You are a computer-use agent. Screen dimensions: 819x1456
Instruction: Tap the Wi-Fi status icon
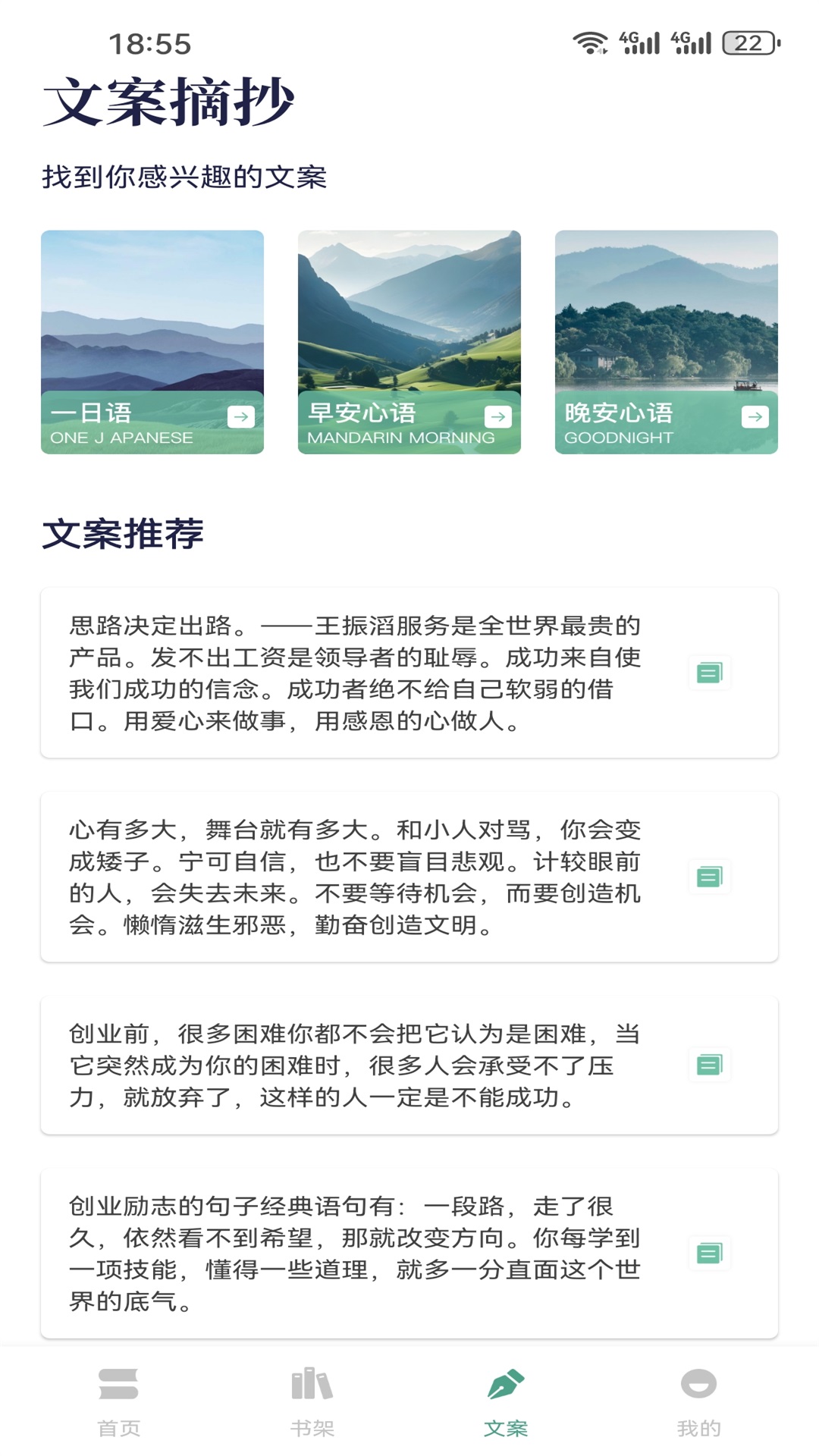[x=590, y=44]
